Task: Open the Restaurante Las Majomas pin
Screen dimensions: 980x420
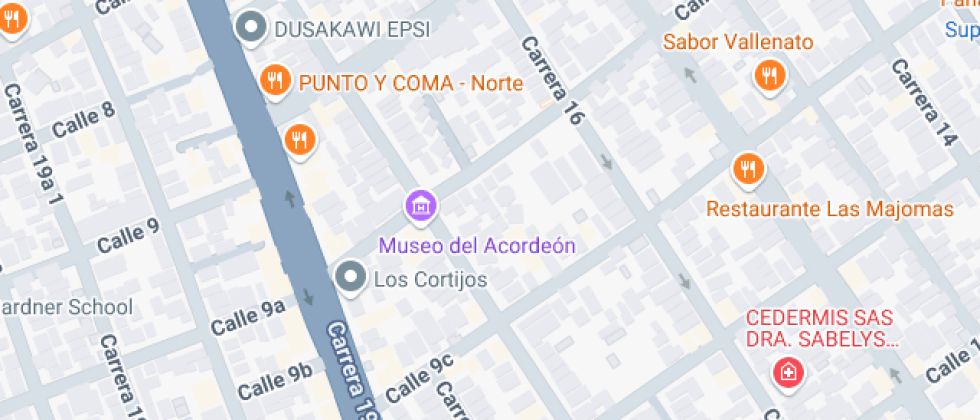Action: click(748, 170)
